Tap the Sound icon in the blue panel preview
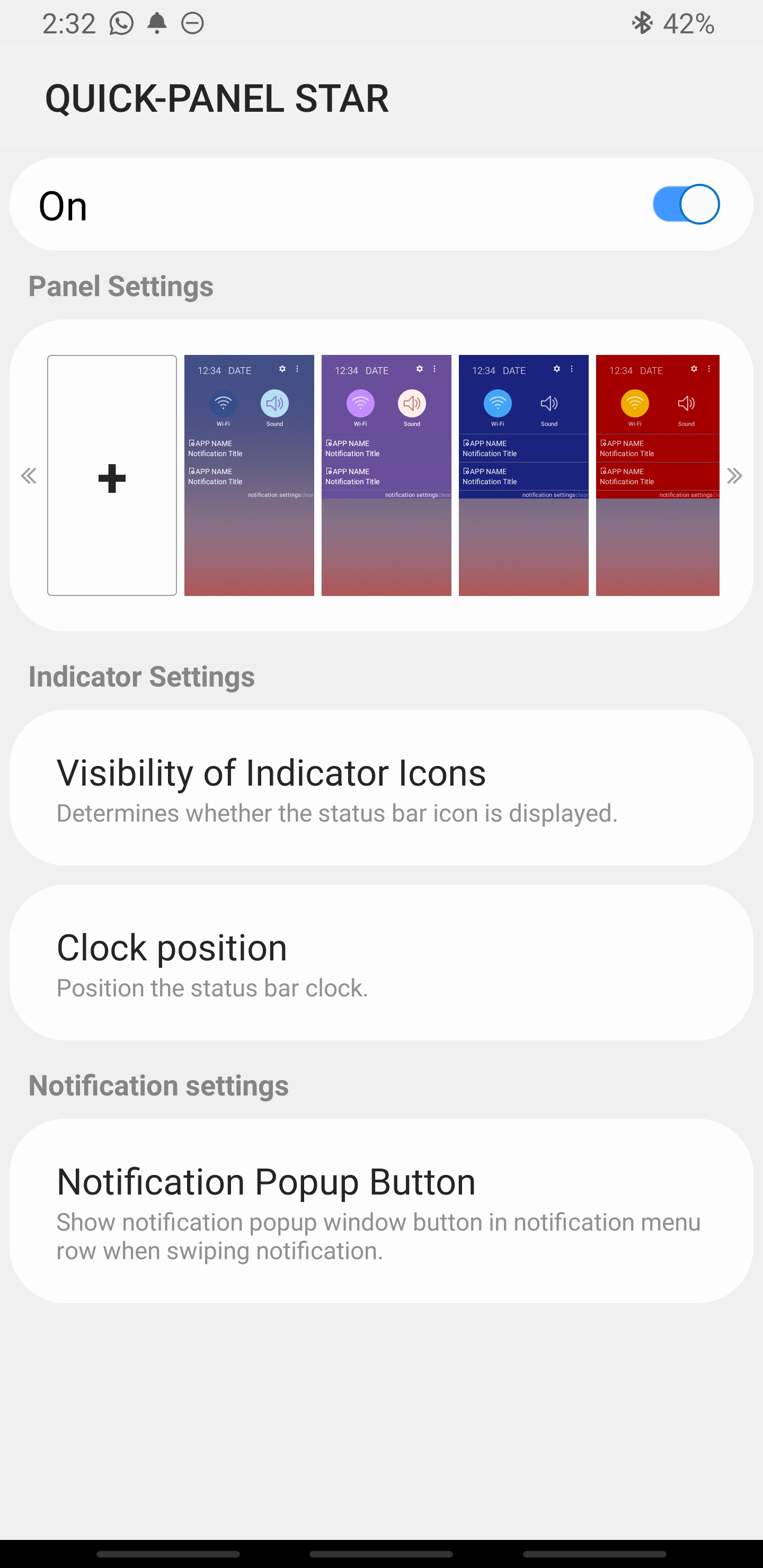 (548, 403)
